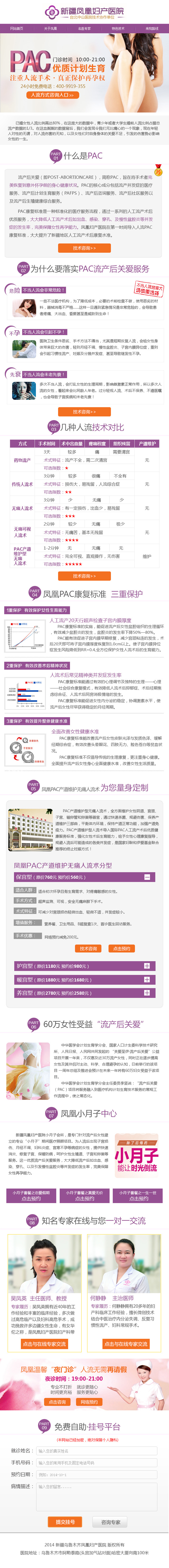Image resolution: width=169 pixels, height=1568 pixels.
Task: Open the 网站首页 nav item
Action: 16,29
